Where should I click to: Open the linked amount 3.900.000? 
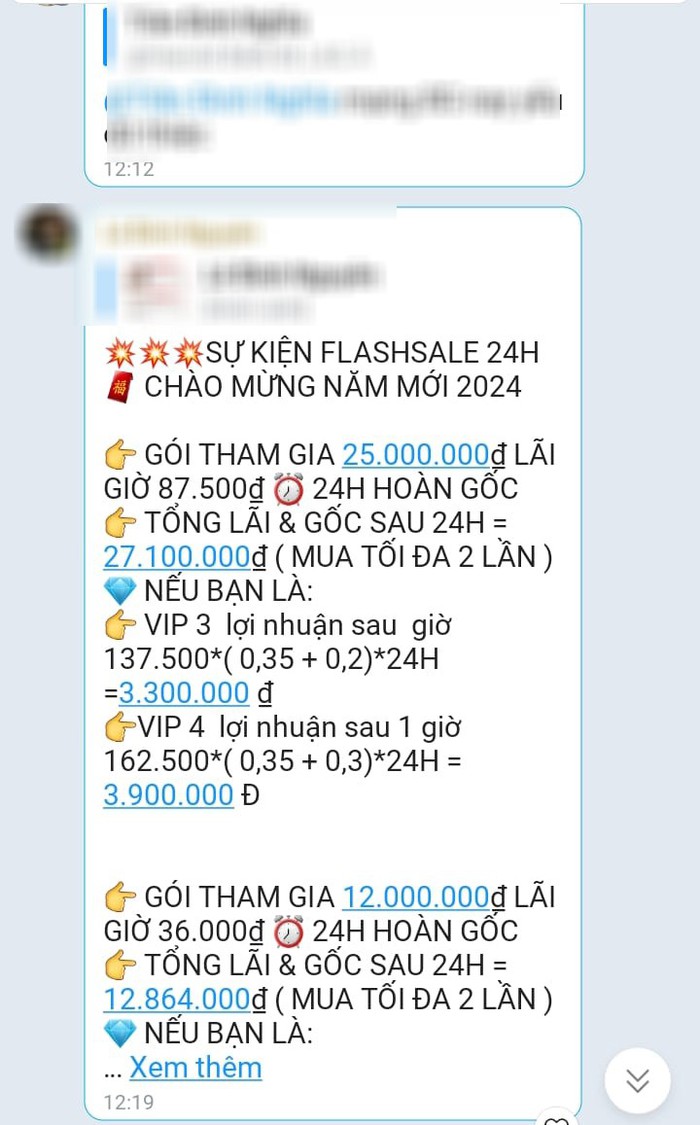[168, 795]
